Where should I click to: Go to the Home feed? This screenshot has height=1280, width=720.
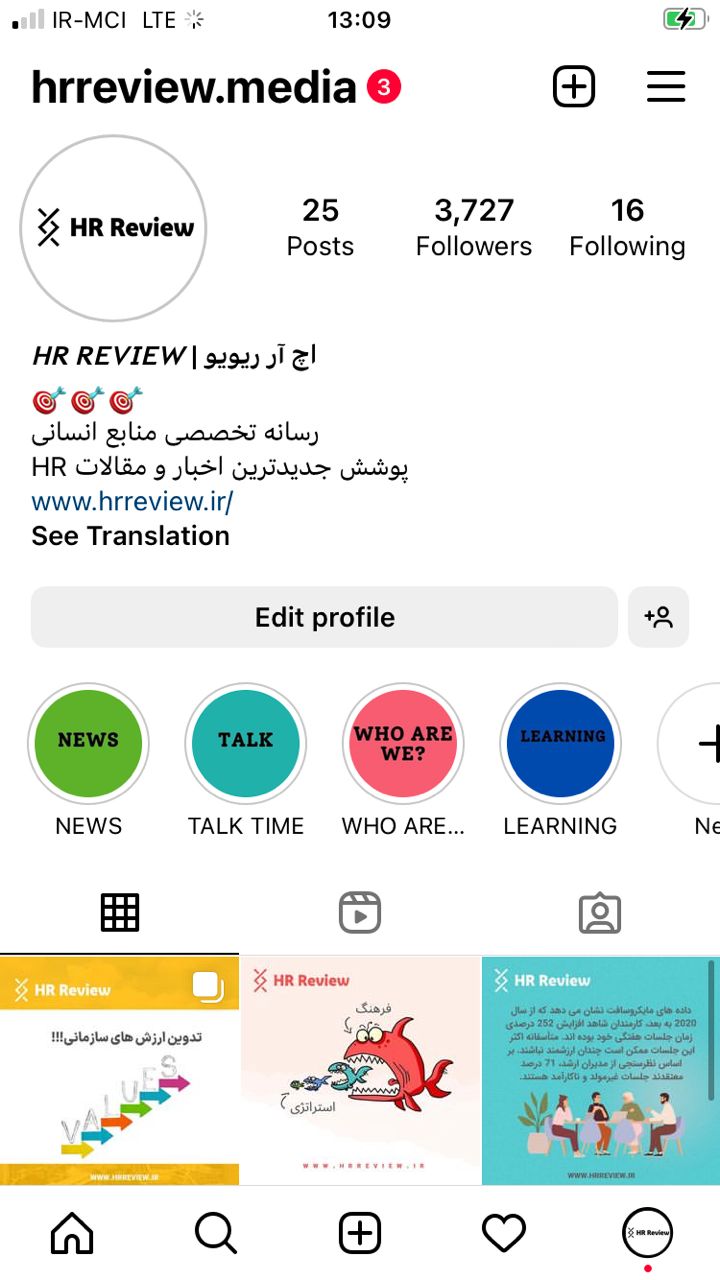(72, 1234)
